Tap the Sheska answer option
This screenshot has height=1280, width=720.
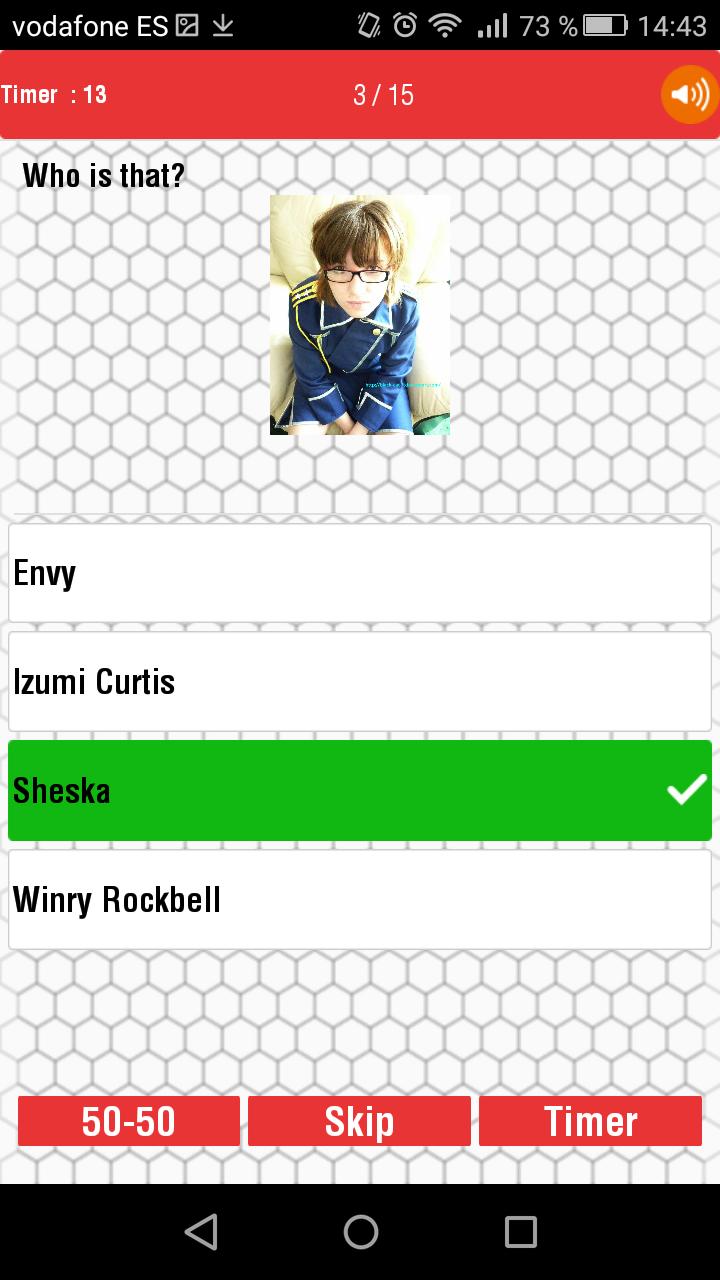click(360, 790)
